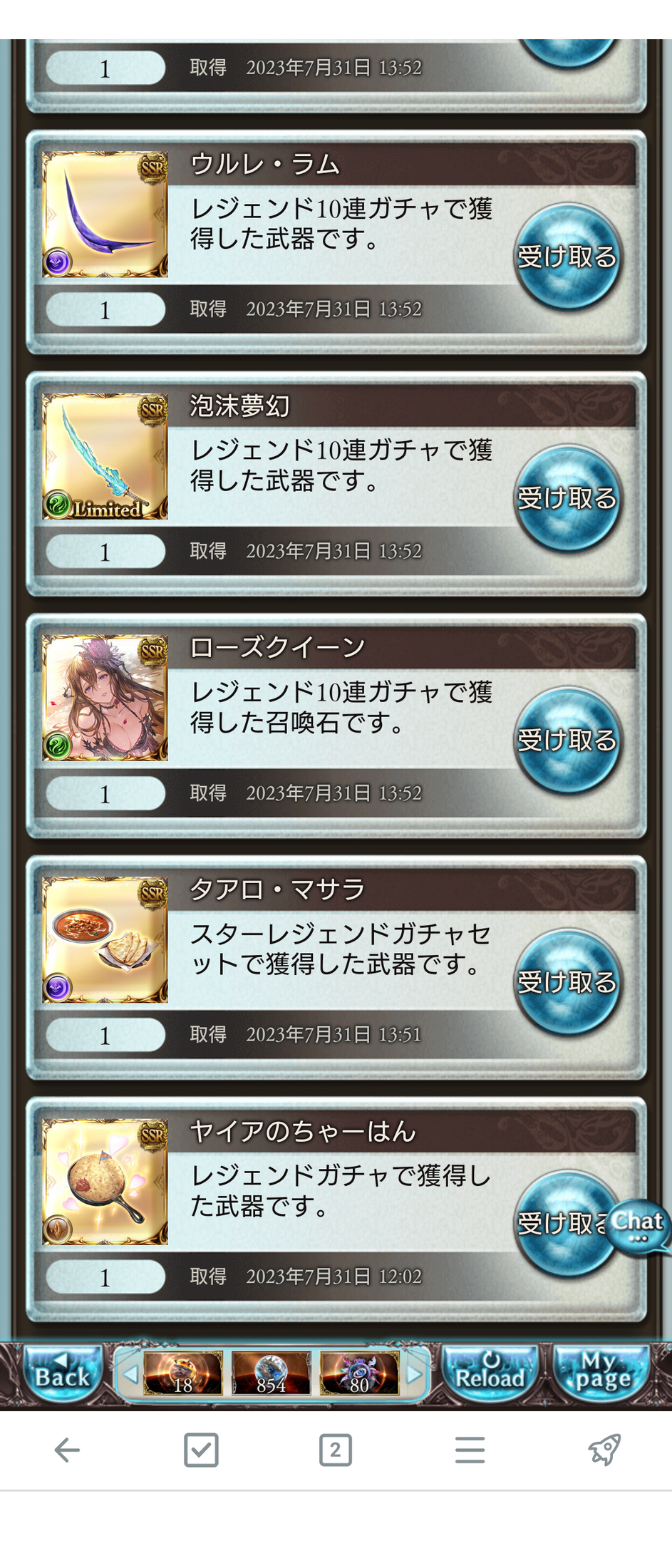Claim the ローズクイーン summon stone

point(567,740)
